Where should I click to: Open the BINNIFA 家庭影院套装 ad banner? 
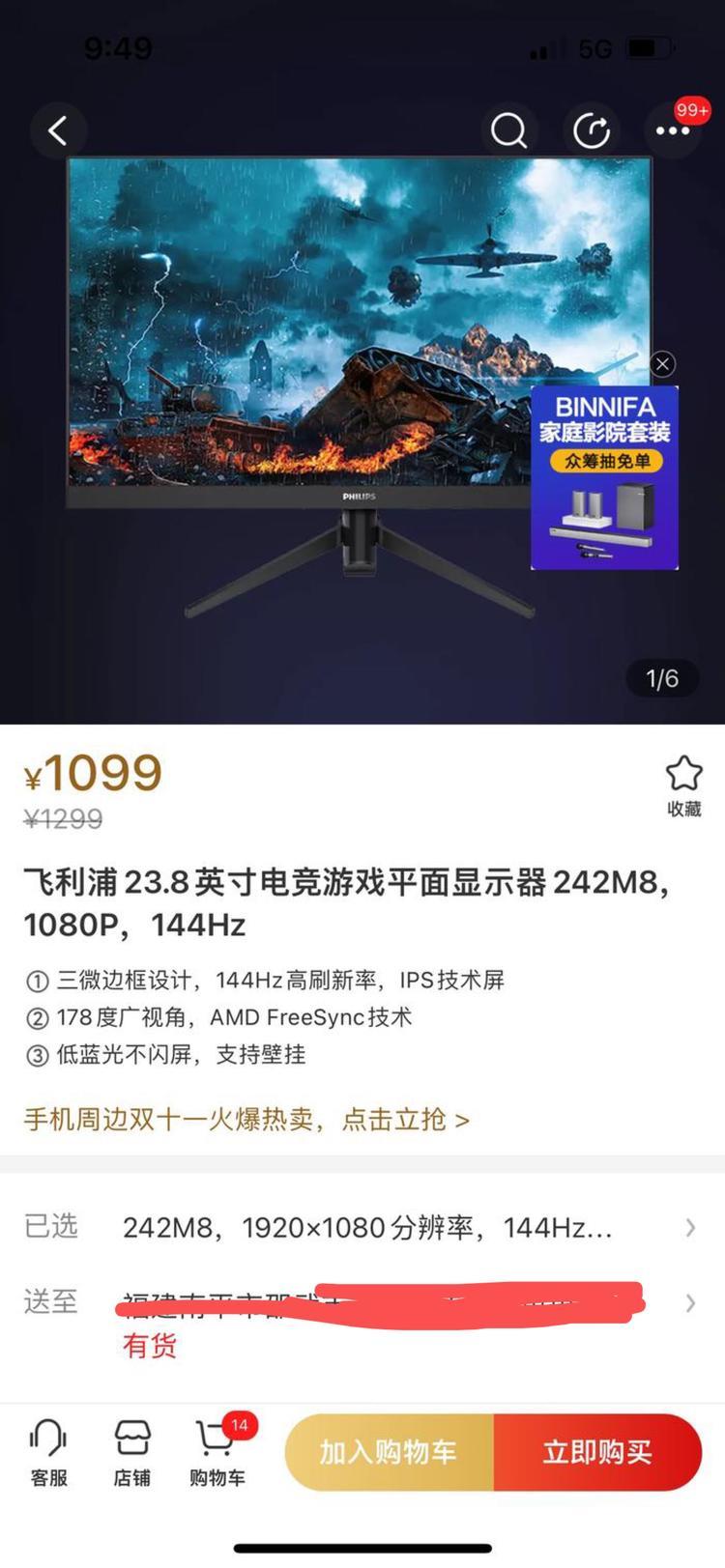[604, 477]
